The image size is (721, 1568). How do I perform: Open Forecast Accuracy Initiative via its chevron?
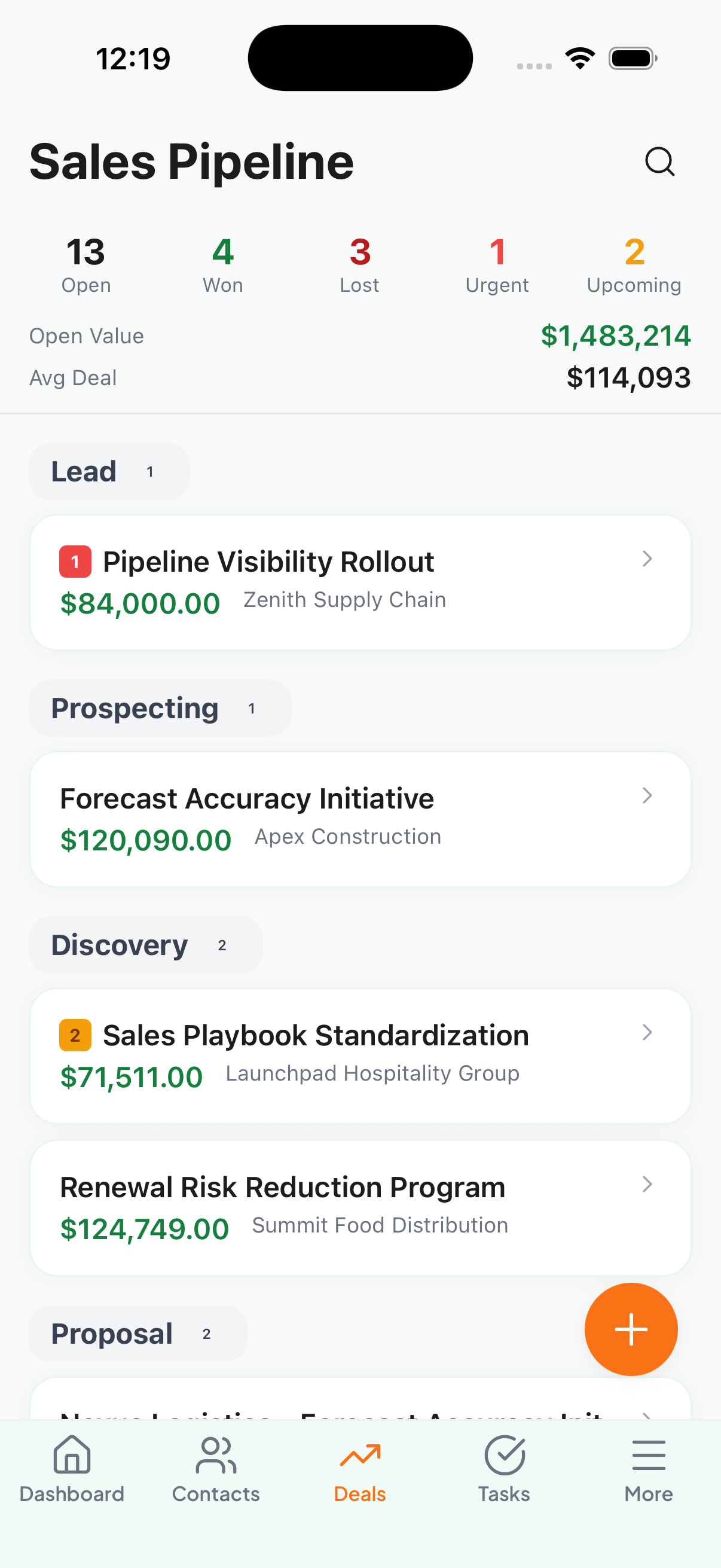point(647,795)
